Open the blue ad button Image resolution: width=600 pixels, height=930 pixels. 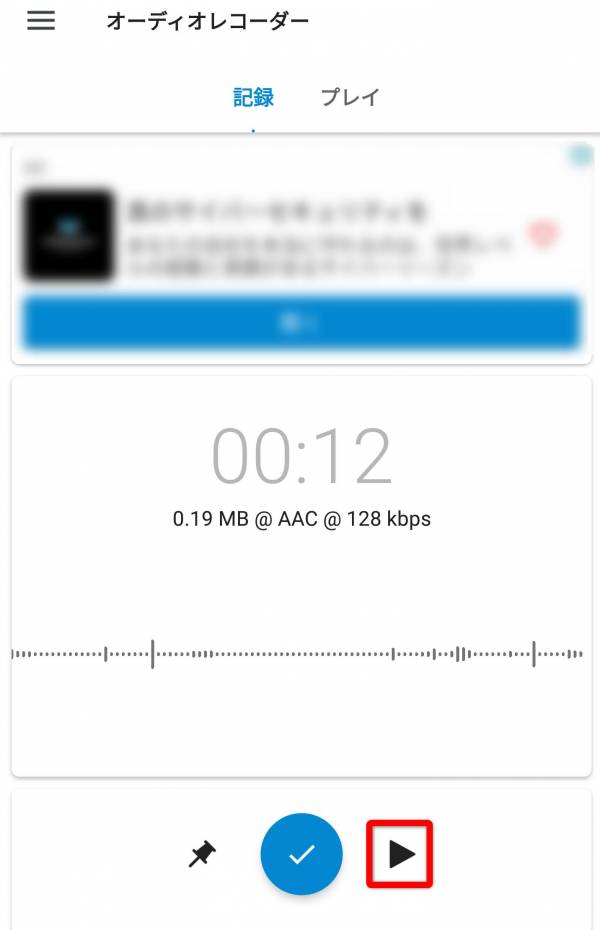(301, 323)
